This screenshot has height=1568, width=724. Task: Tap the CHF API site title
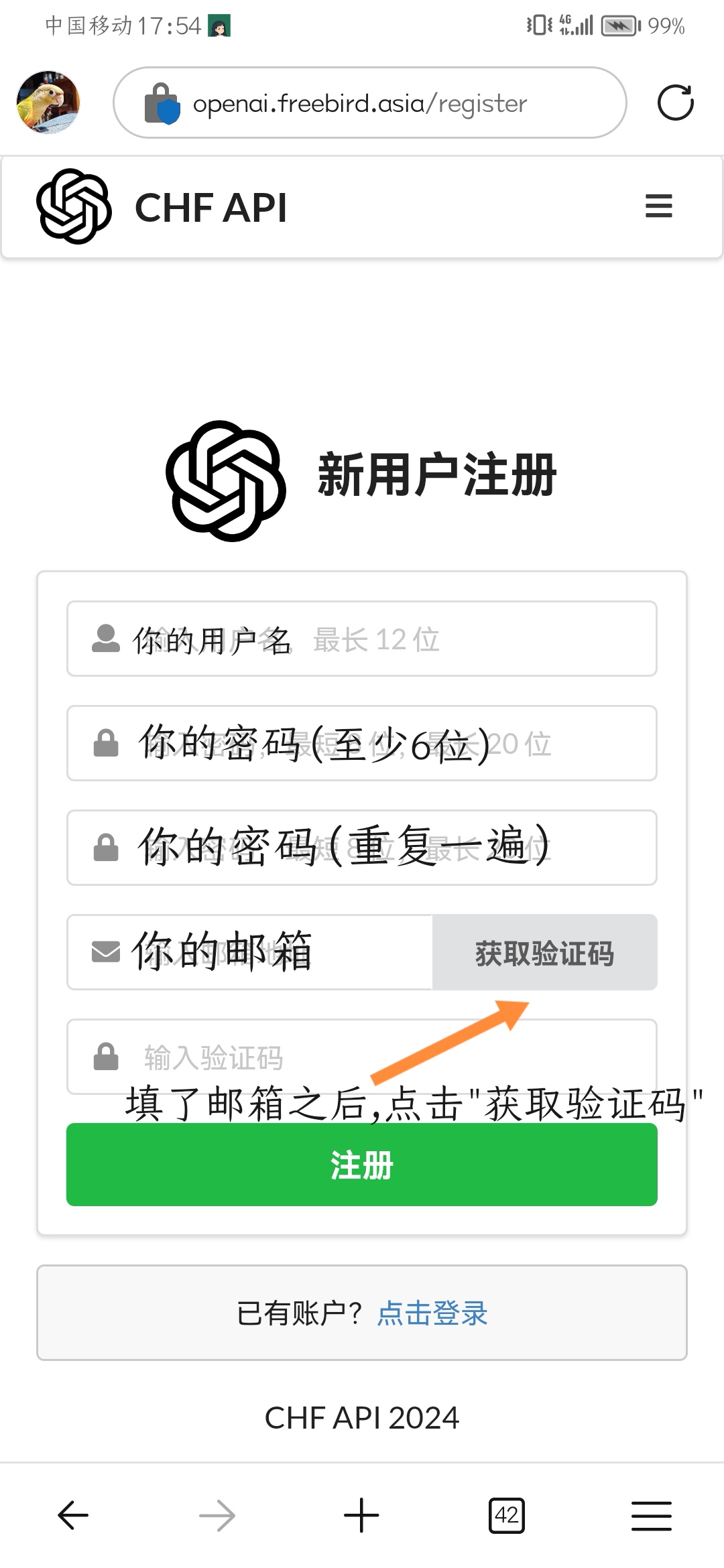click(x=210, y=208)
